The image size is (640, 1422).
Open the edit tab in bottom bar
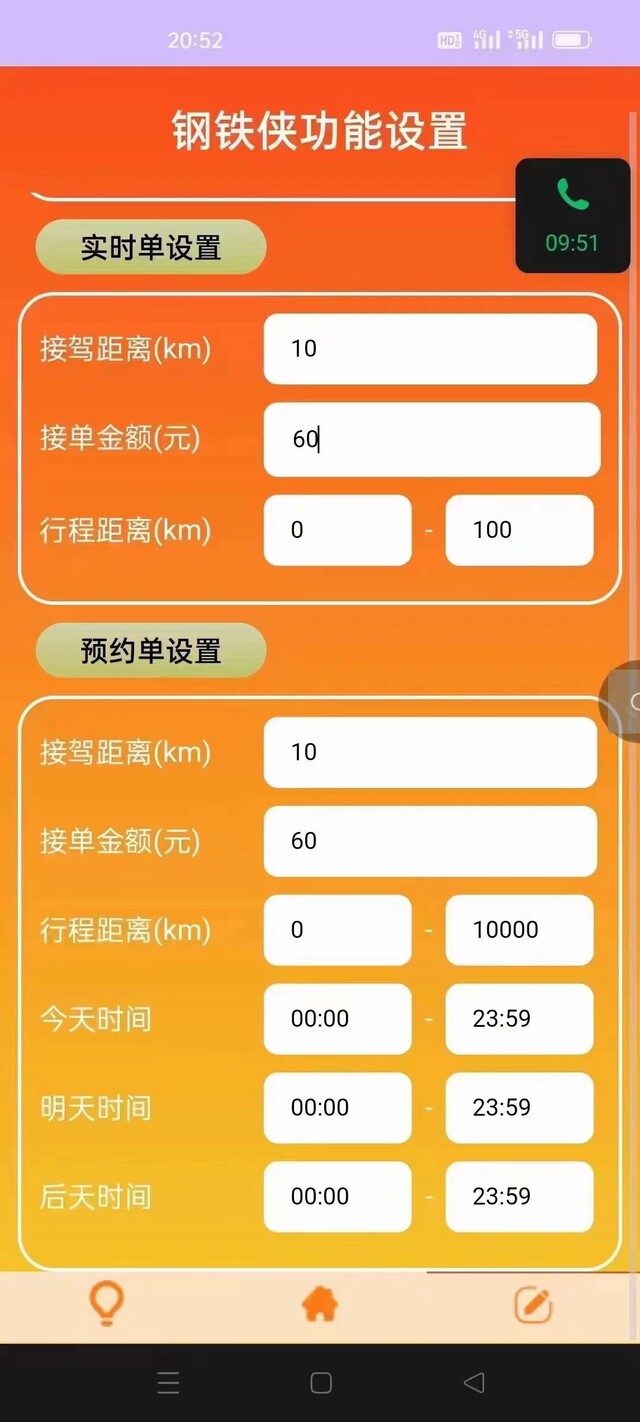click(533, 1304)
